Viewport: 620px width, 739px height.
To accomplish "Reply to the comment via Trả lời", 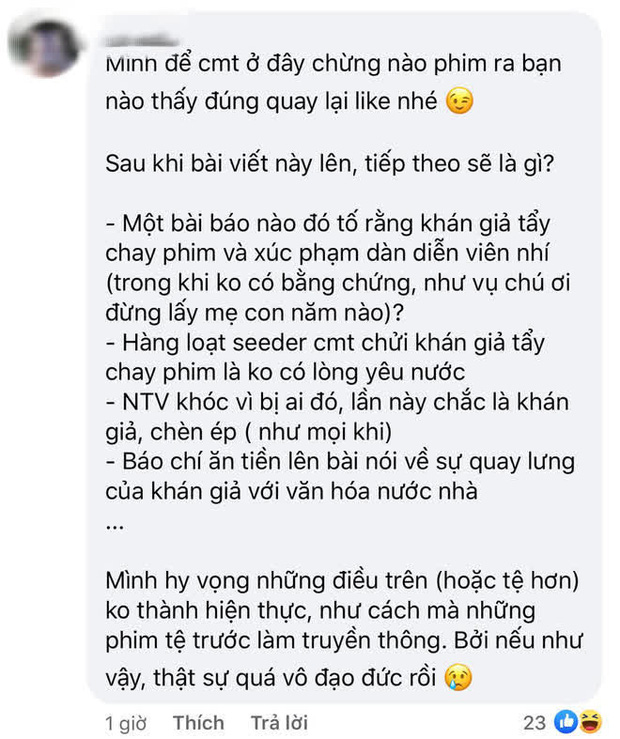I will point(279,721).
